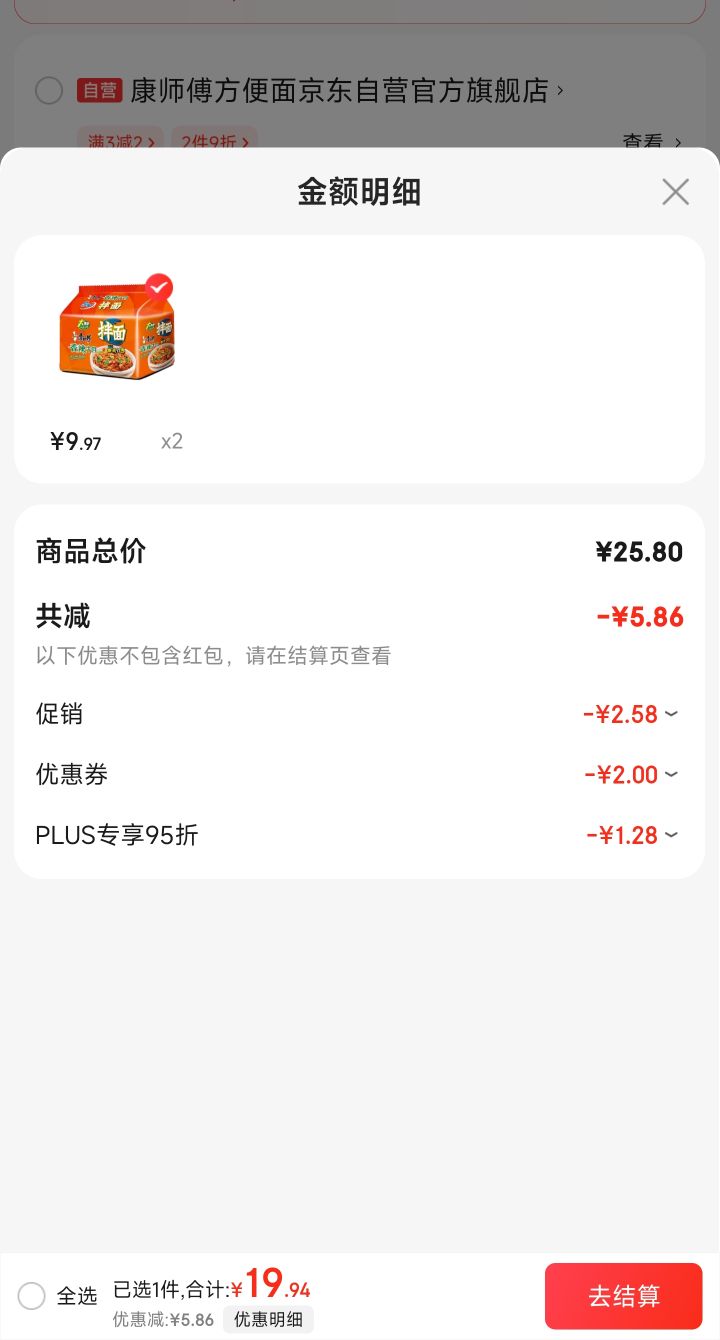Screen dimensions: 720x1340
Task: Select the 全选 select-all circle
Action: [x=30, y=1296]
